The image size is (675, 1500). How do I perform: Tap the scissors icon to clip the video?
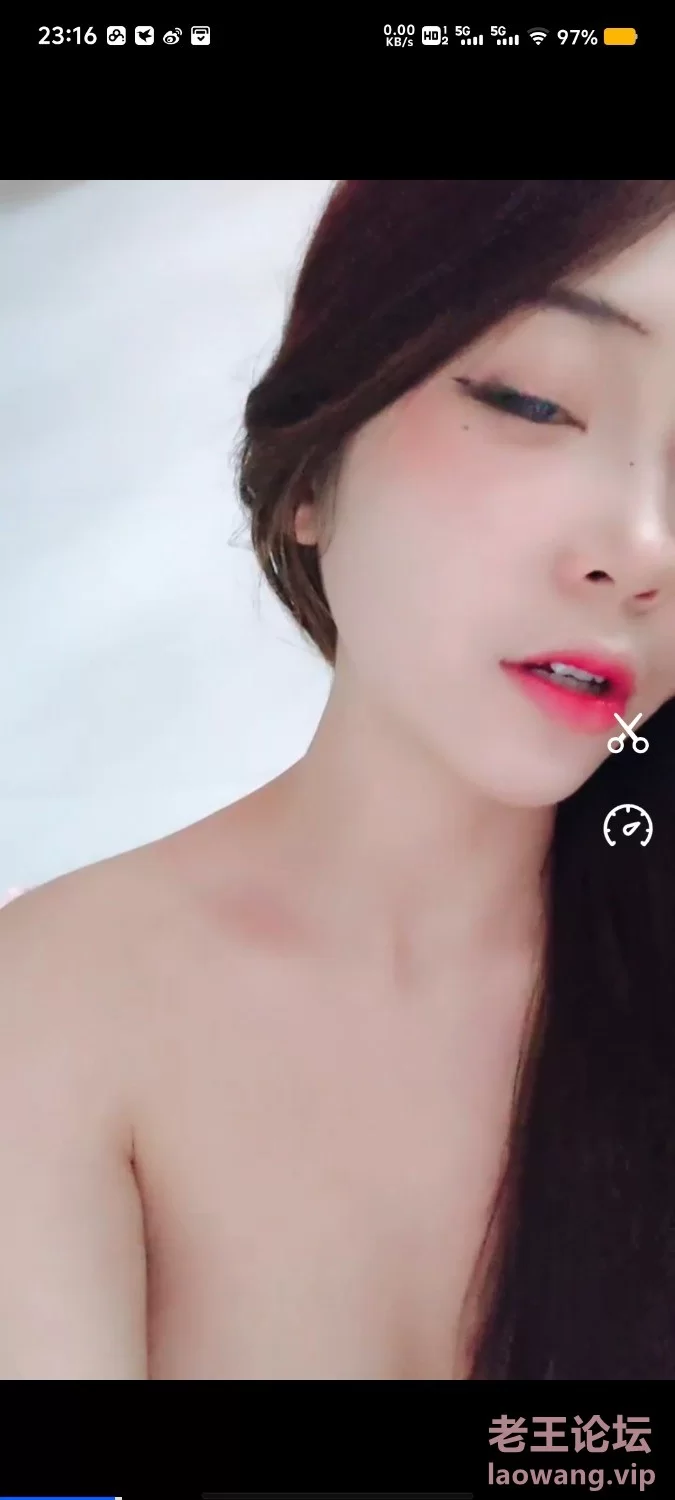pyautogui.click(x=628, y=733)
